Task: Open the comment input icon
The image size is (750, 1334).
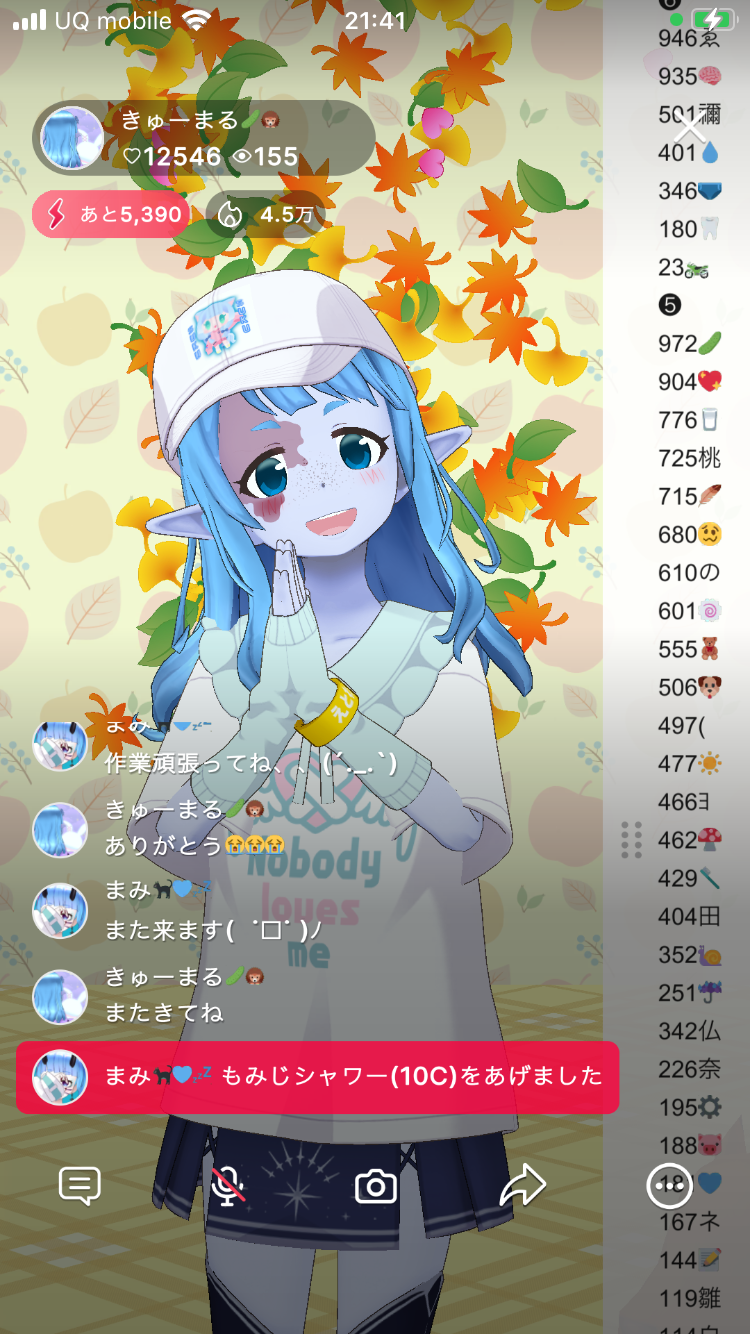Action: pos(80,1186)
